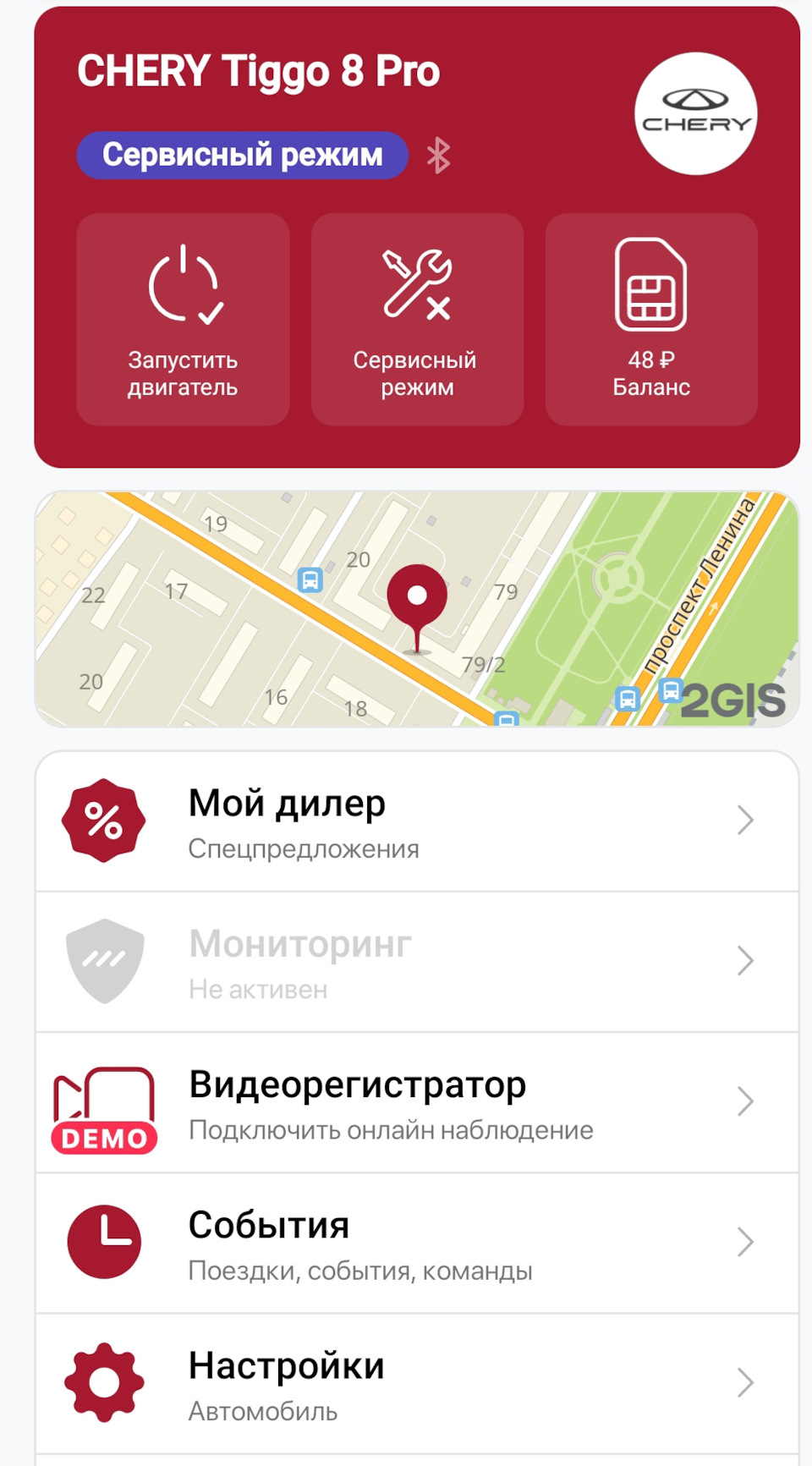Tap the Сервисный режим status badge
The width and height of the screenshot is (812, 1466).
243,156
